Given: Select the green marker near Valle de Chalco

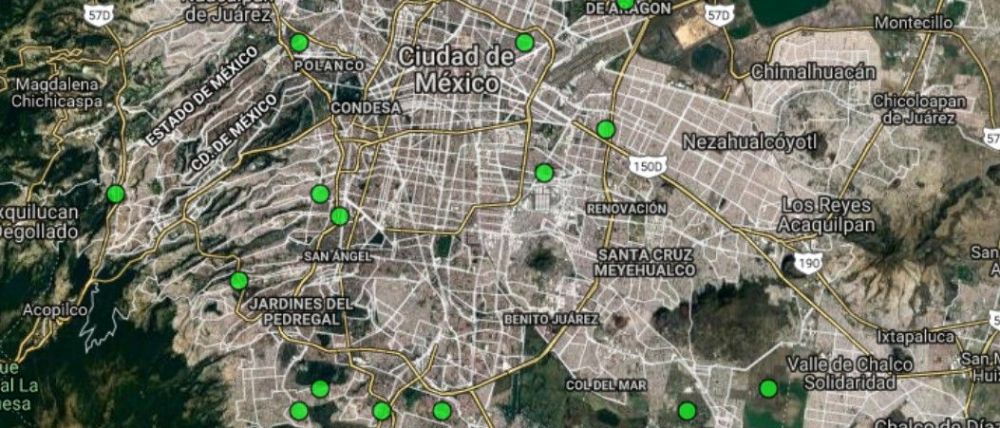Looking at the screenshot, I should (x=768, y=388).
